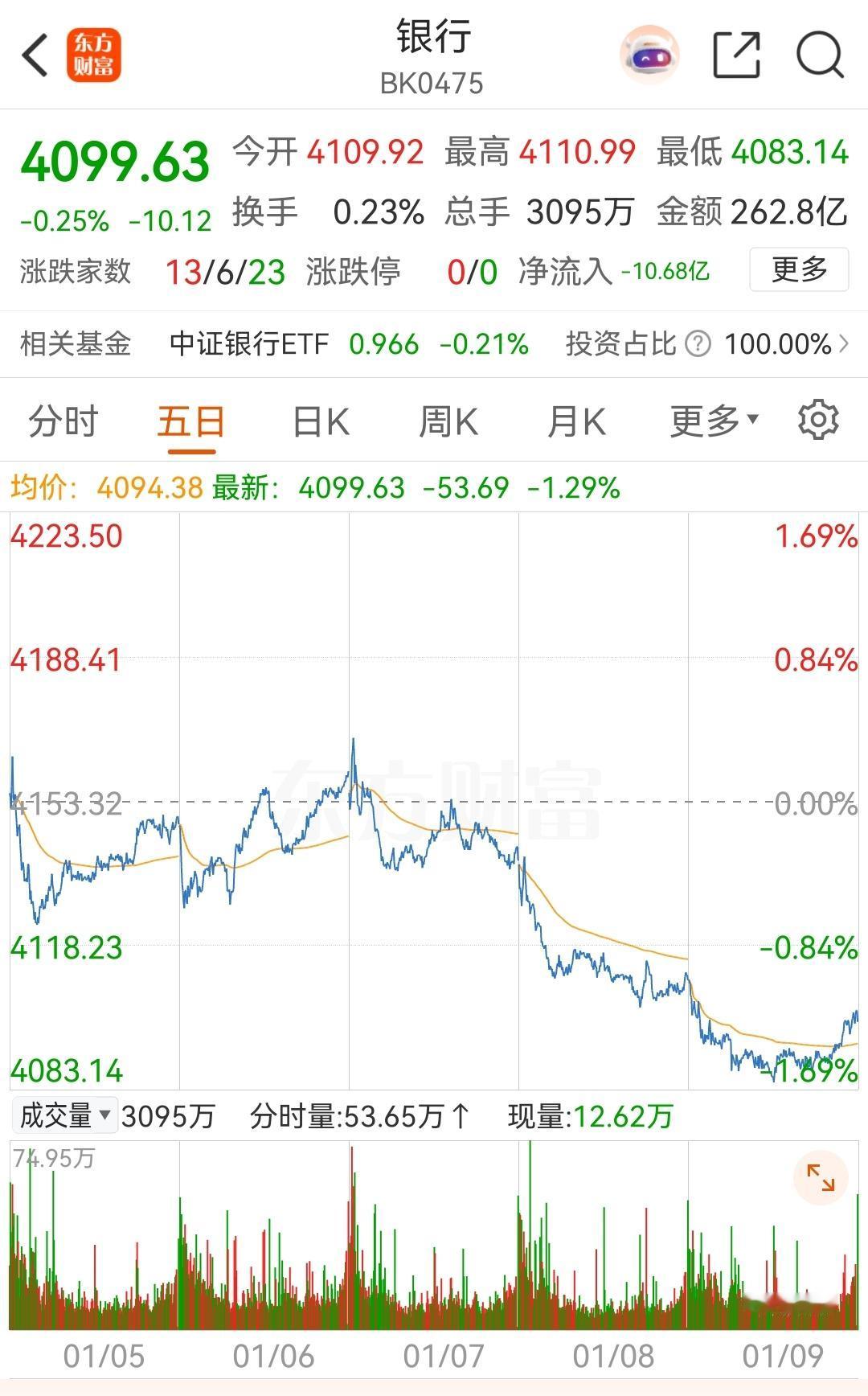Open the 东方财富 app logo
The image size is (868, 1396).
coord(94,55)
